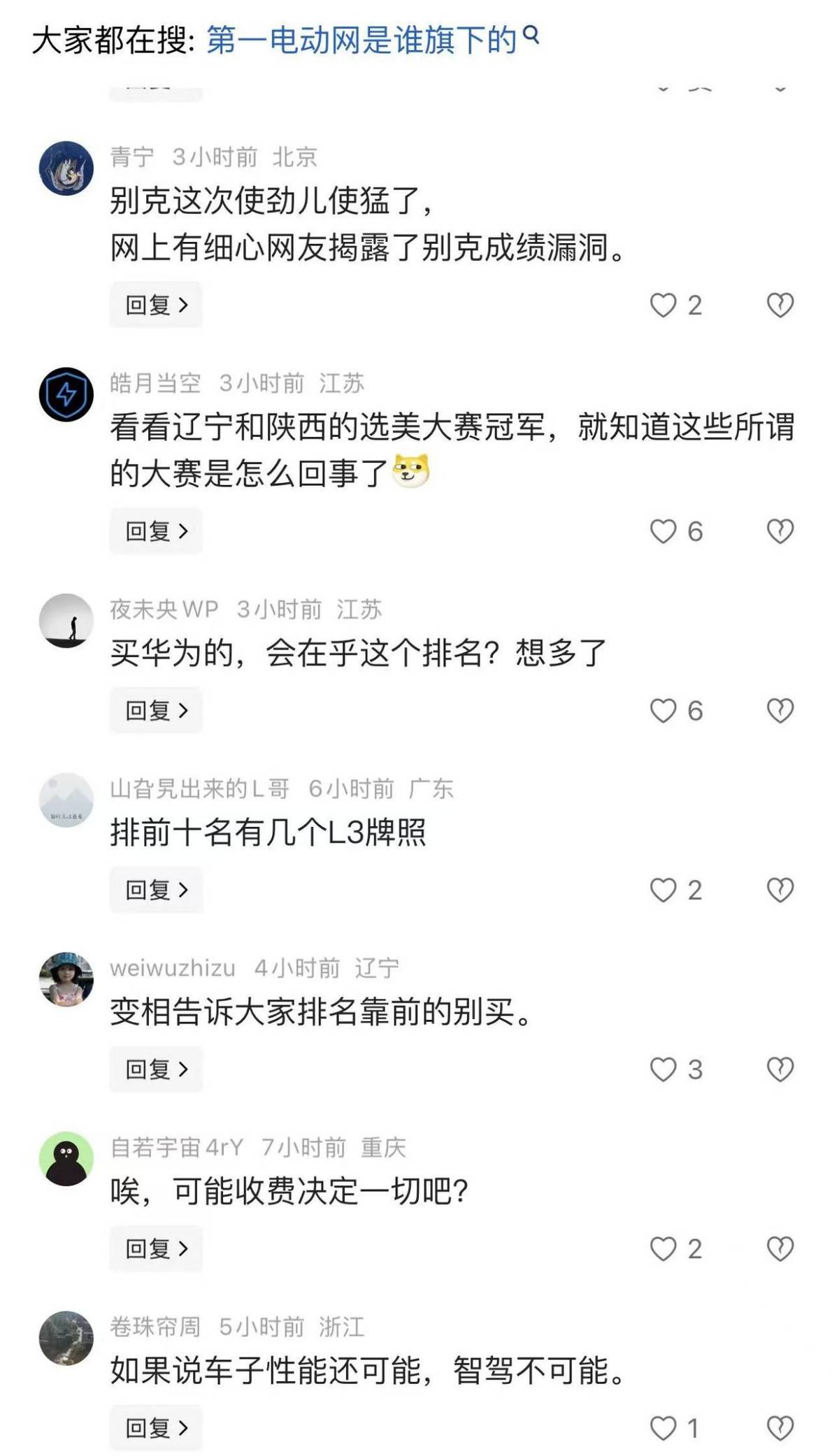Viewport: 839px width, 1456px height.
Task: Like 夜未央WP's comment about 华为
Action: [x=664, y=711]
